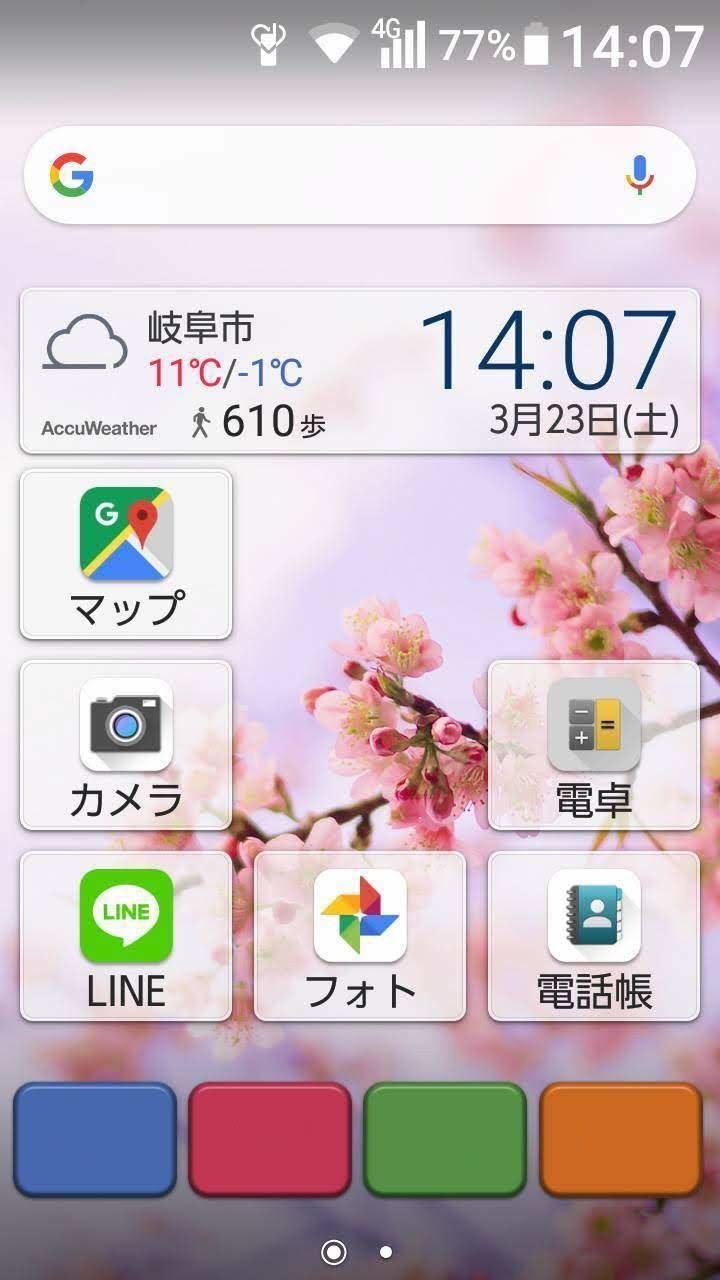
Task: Launch LINE
Action: 126,936
